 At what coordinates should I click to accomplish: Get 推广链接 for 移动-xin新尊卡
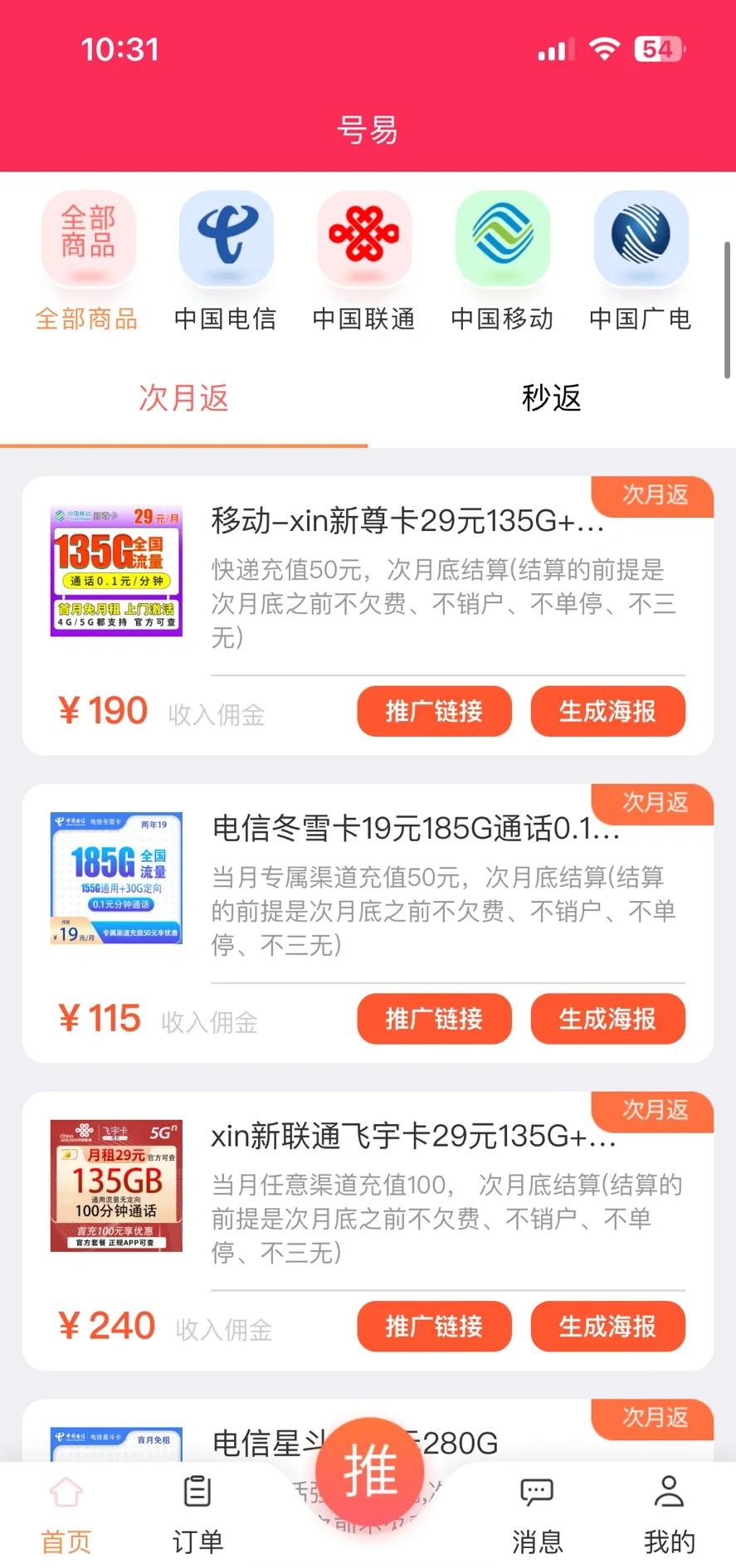coord(434,711)
